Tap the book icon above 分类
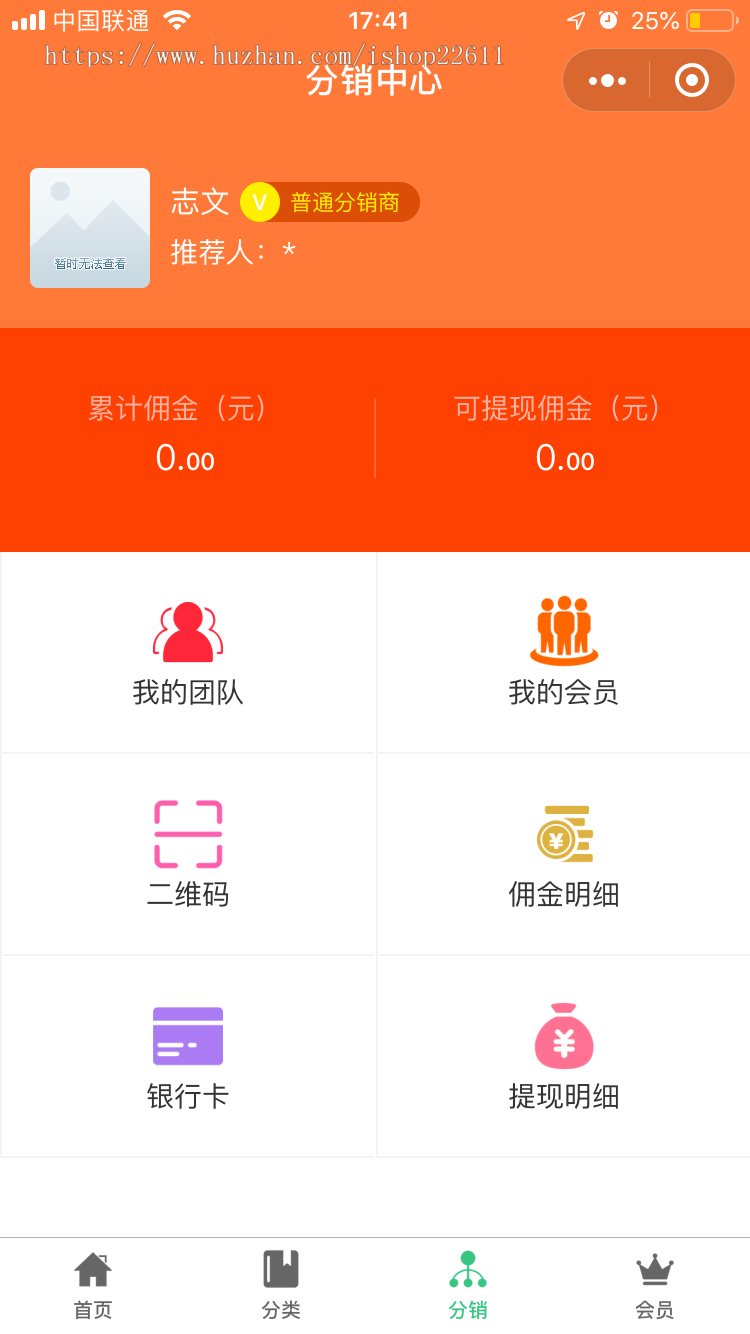 [280, 1267]
